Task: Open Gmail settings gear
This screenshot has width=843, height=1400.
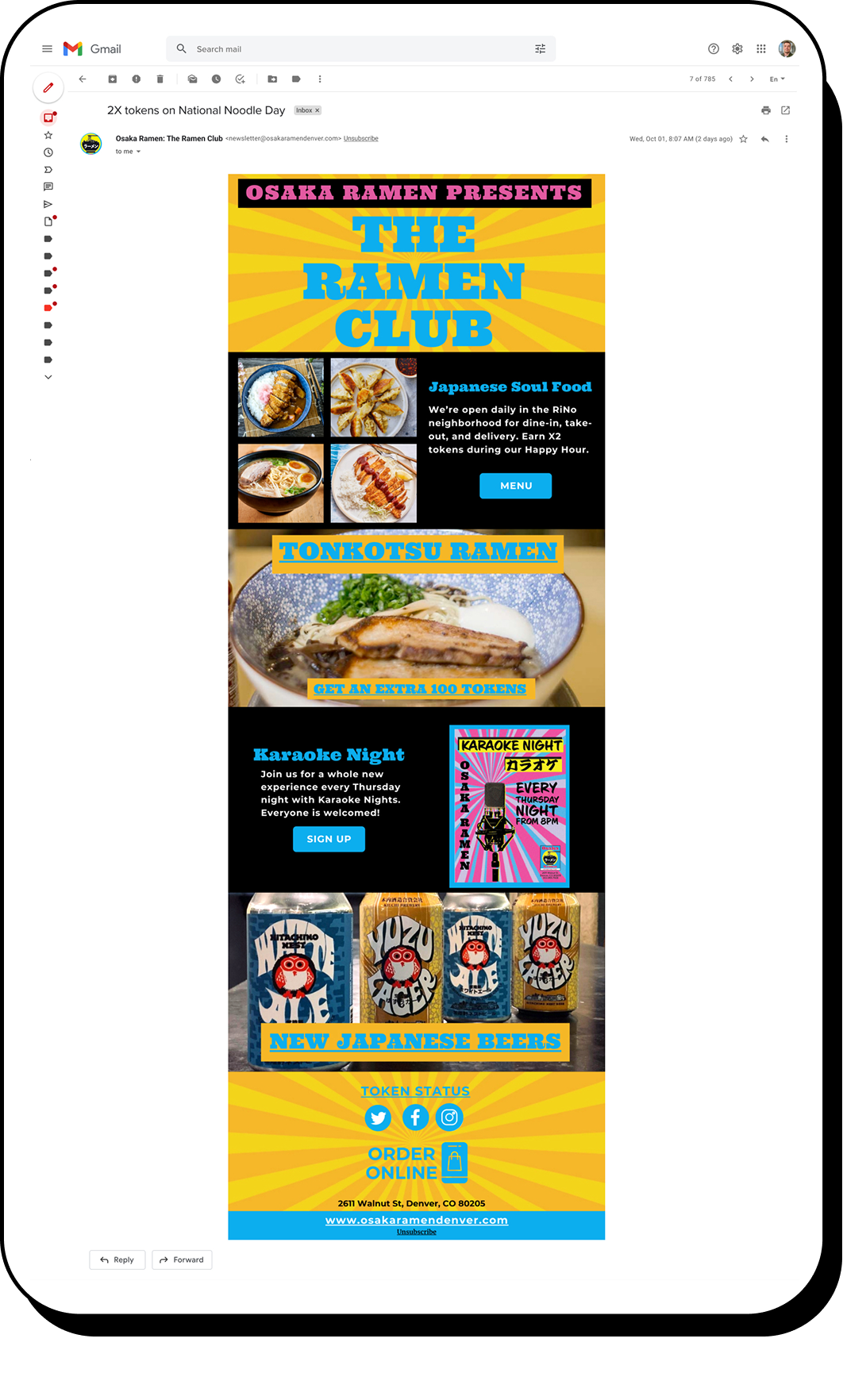Action: (x=737, y=49)
